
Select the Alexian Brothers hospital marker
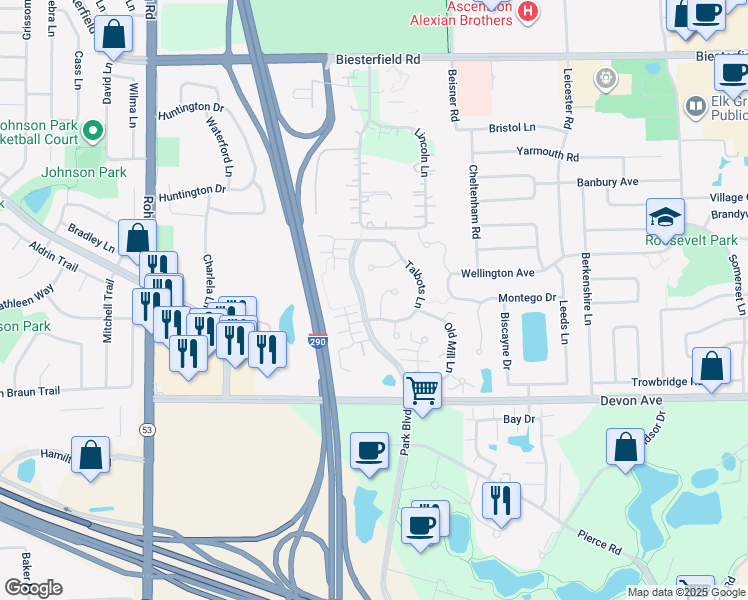pyautogui.click(x=529, y=11)
